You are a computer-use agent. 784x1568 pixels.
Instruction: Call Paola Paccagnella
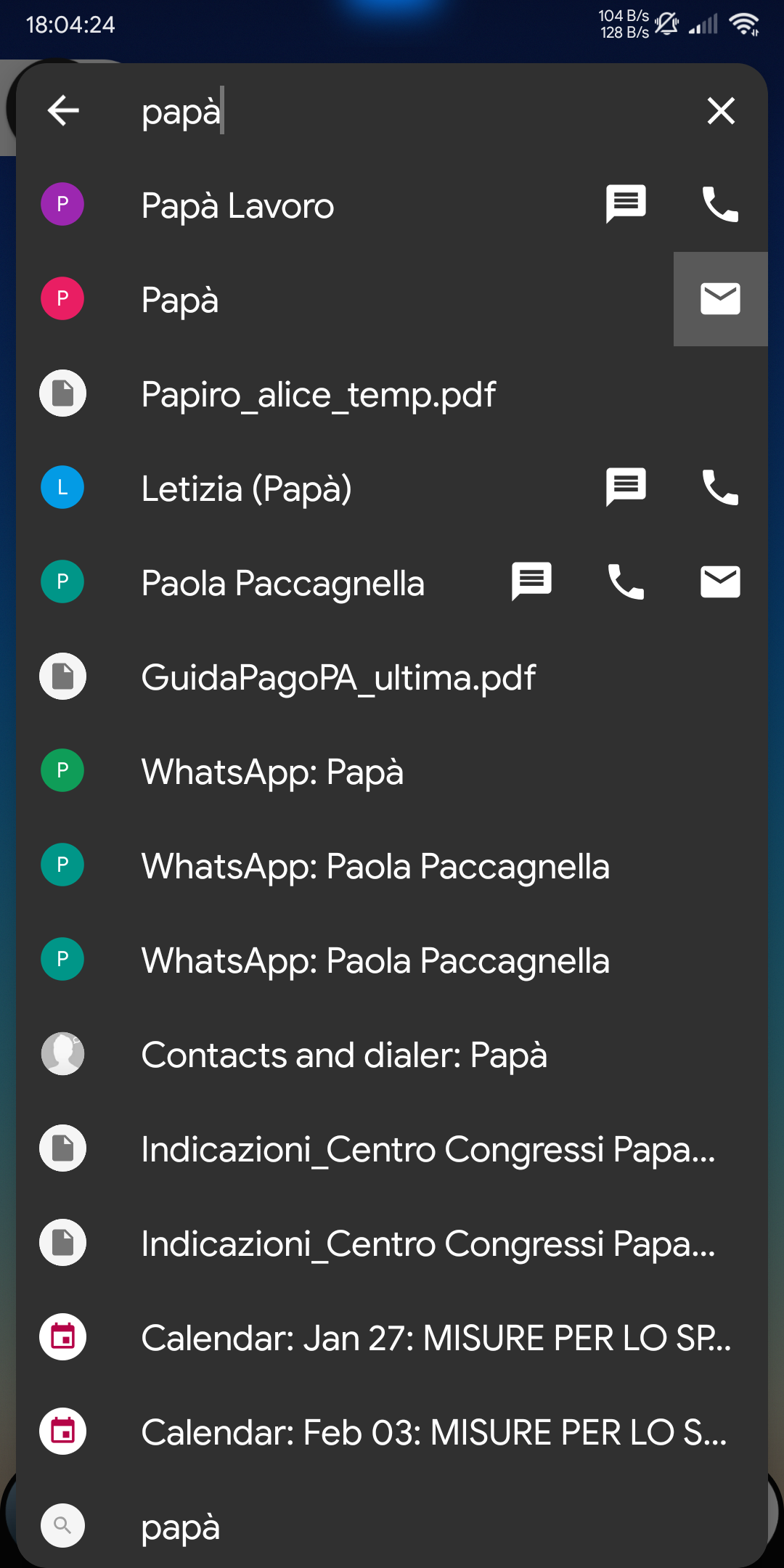626,581
